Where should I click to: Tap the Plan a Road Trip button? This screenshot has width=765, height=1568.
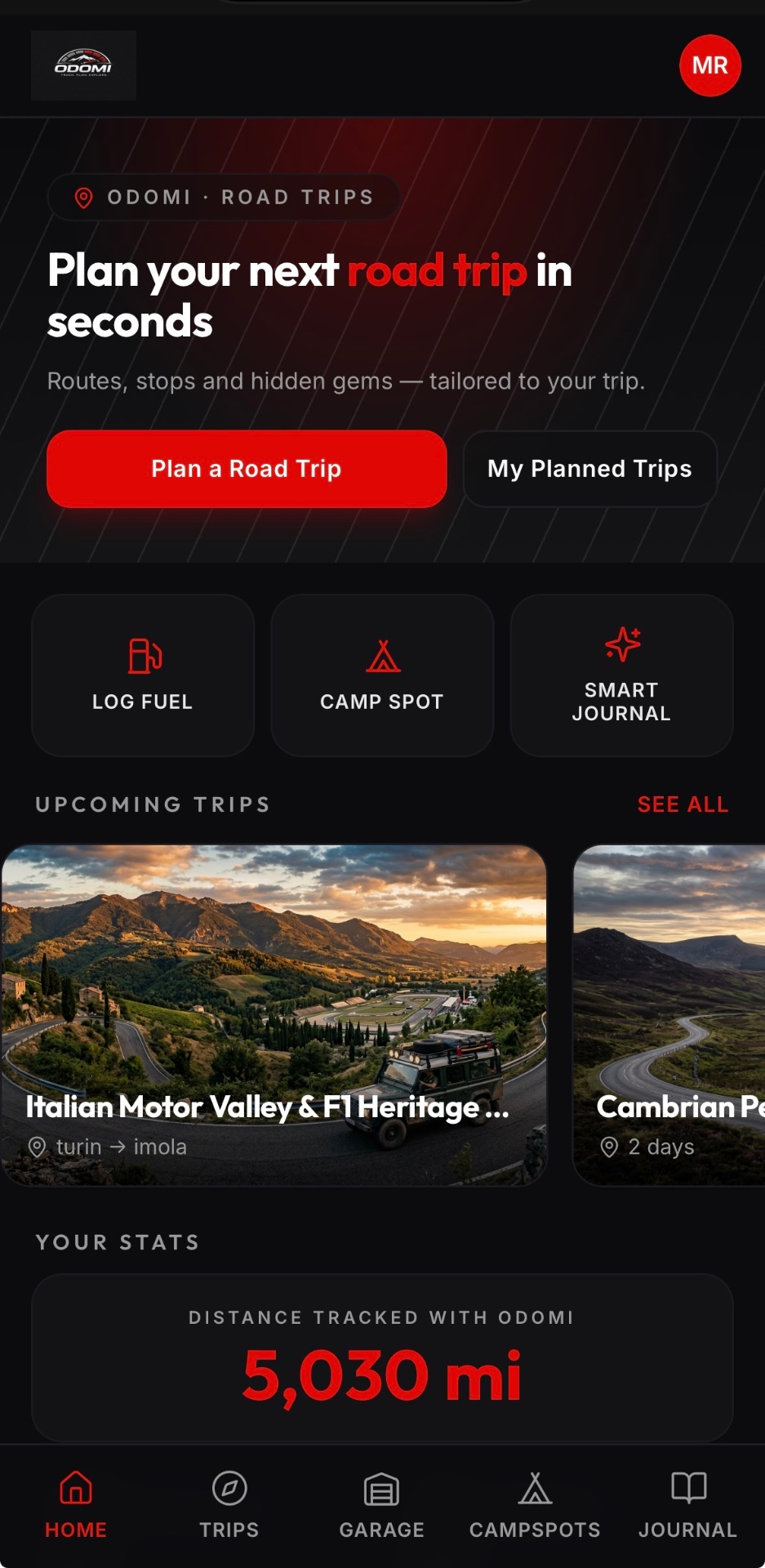click(247, 469)
